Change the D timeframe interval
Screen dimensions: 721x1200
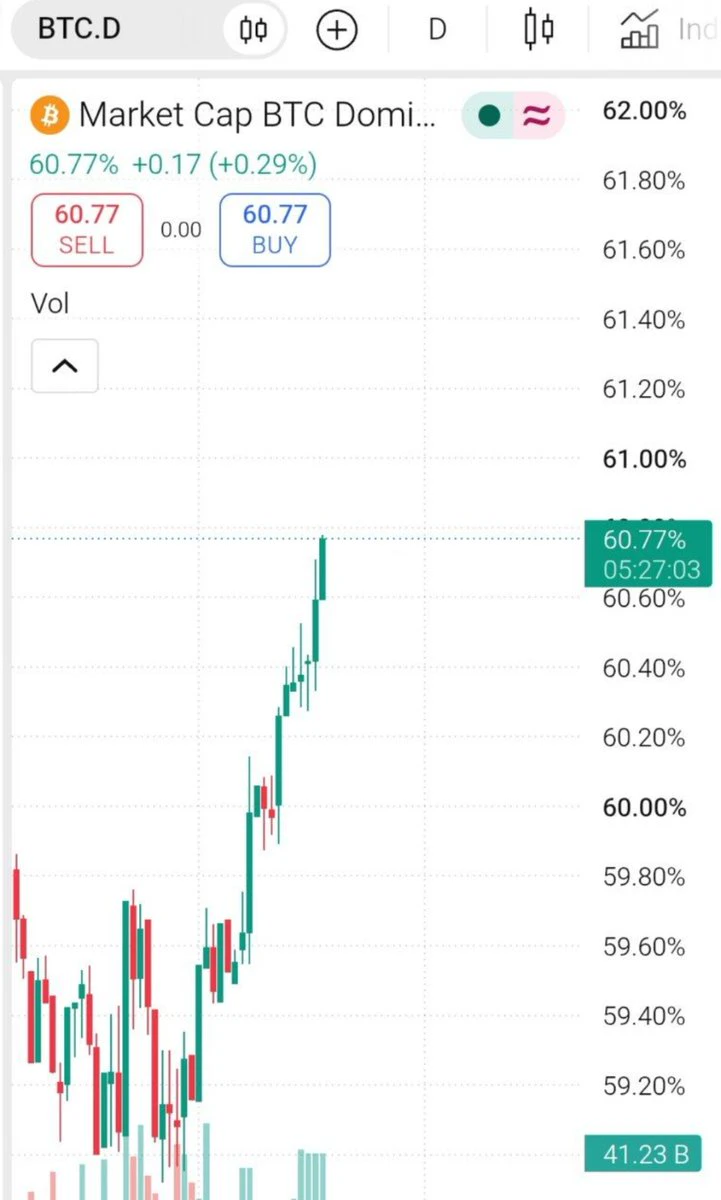tap(437, 30)
